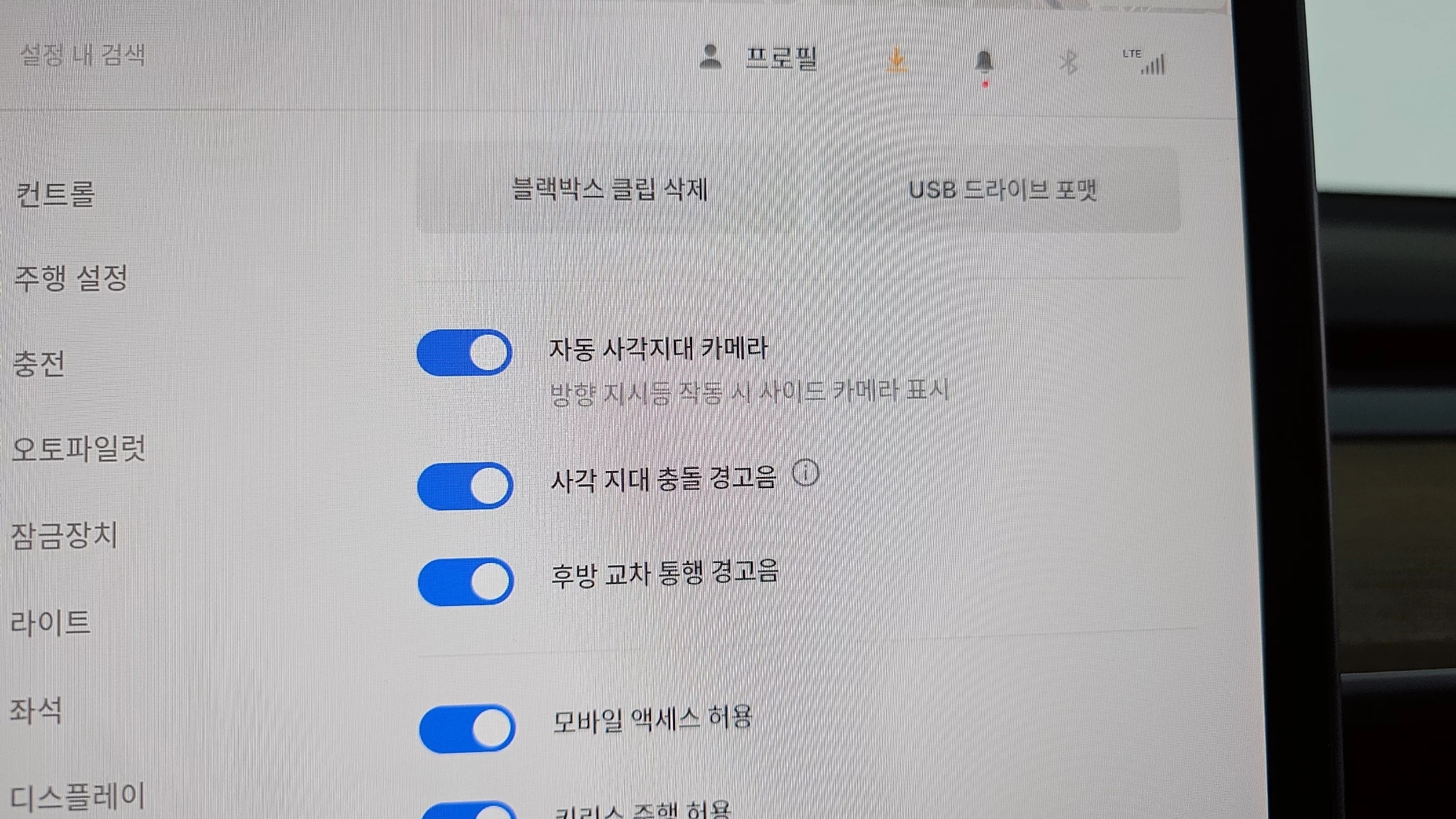Go to 충전 settings
Image resolution: width=1456 pixels, height=819 pixels.
pyautogui.click(x=40, y=364)
